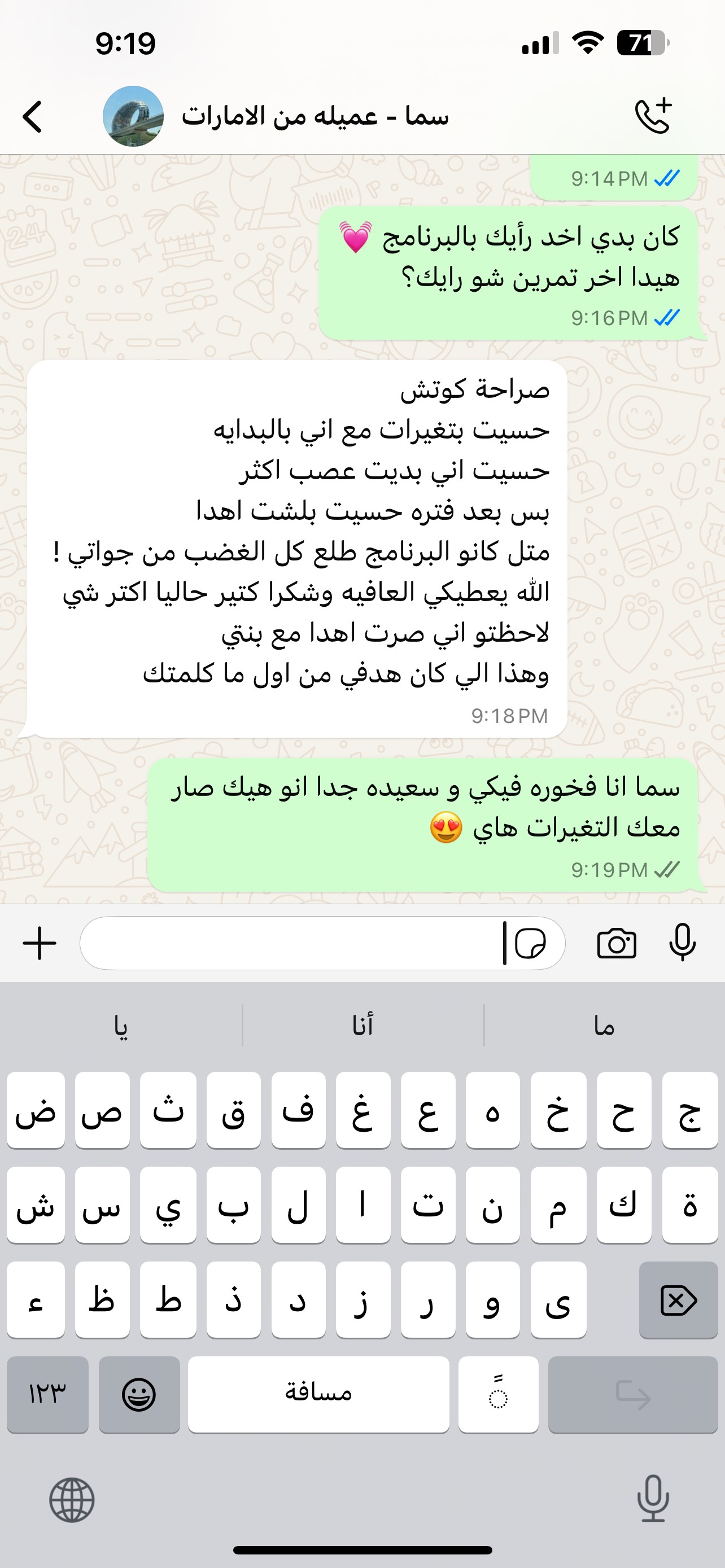Switch keyboard language with the globe key
The image size is (725, 1568).
click(72, 1500)
